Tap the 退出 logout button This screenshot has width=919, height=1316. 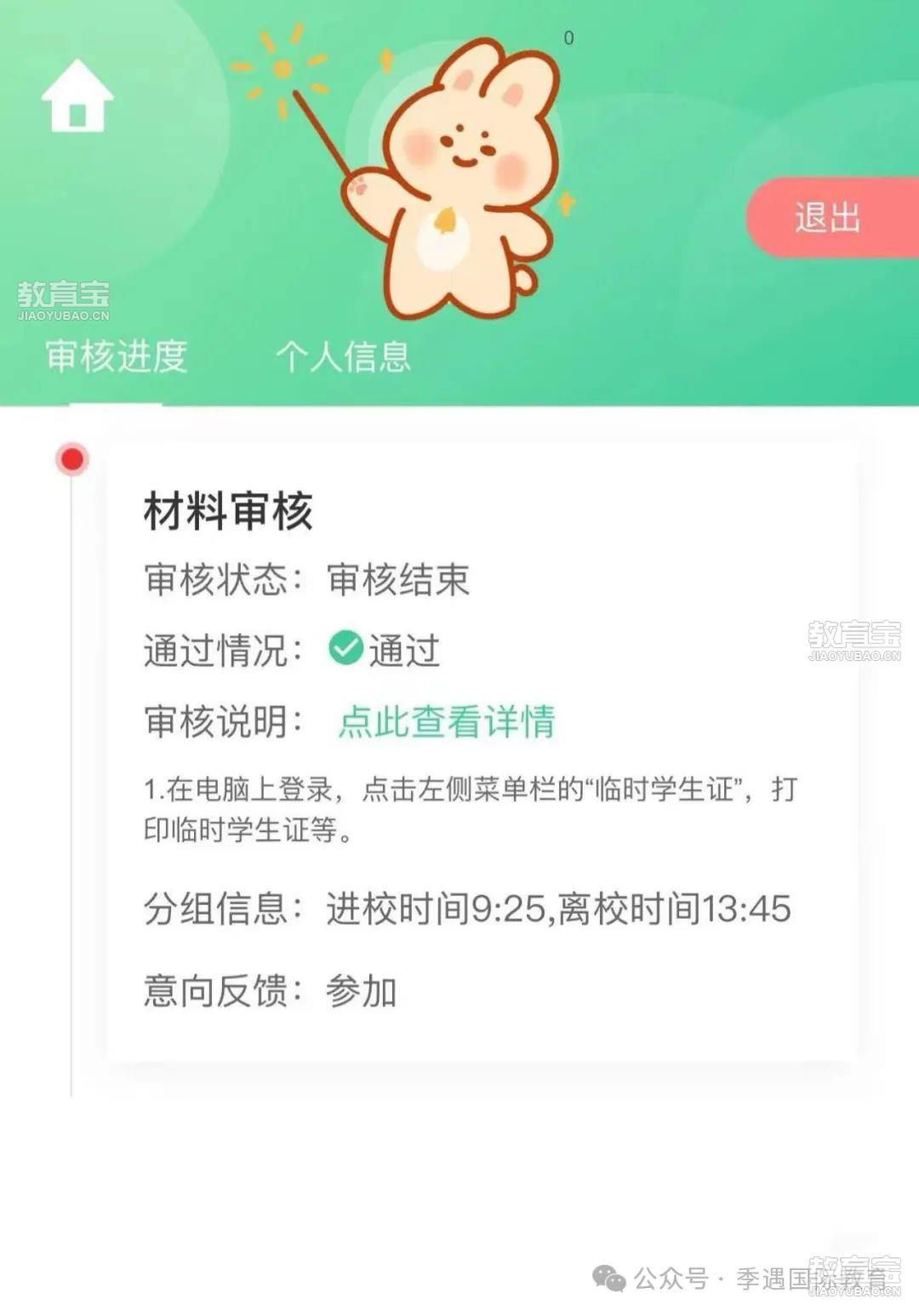(x=830, y=218)
